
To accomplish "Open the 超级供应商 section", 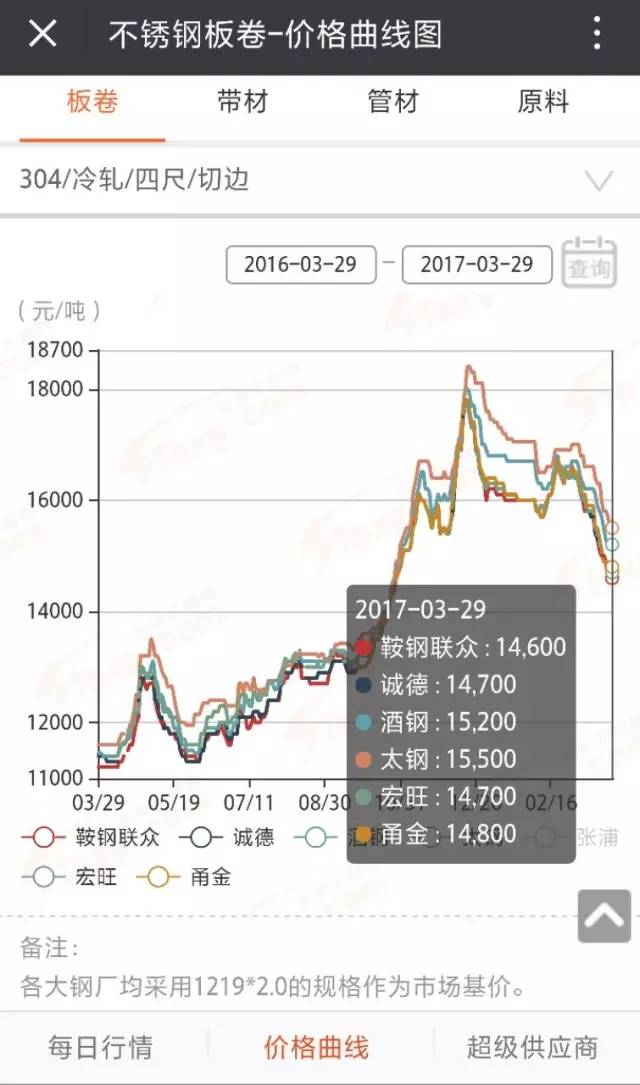I will [x=532, y=1048].
